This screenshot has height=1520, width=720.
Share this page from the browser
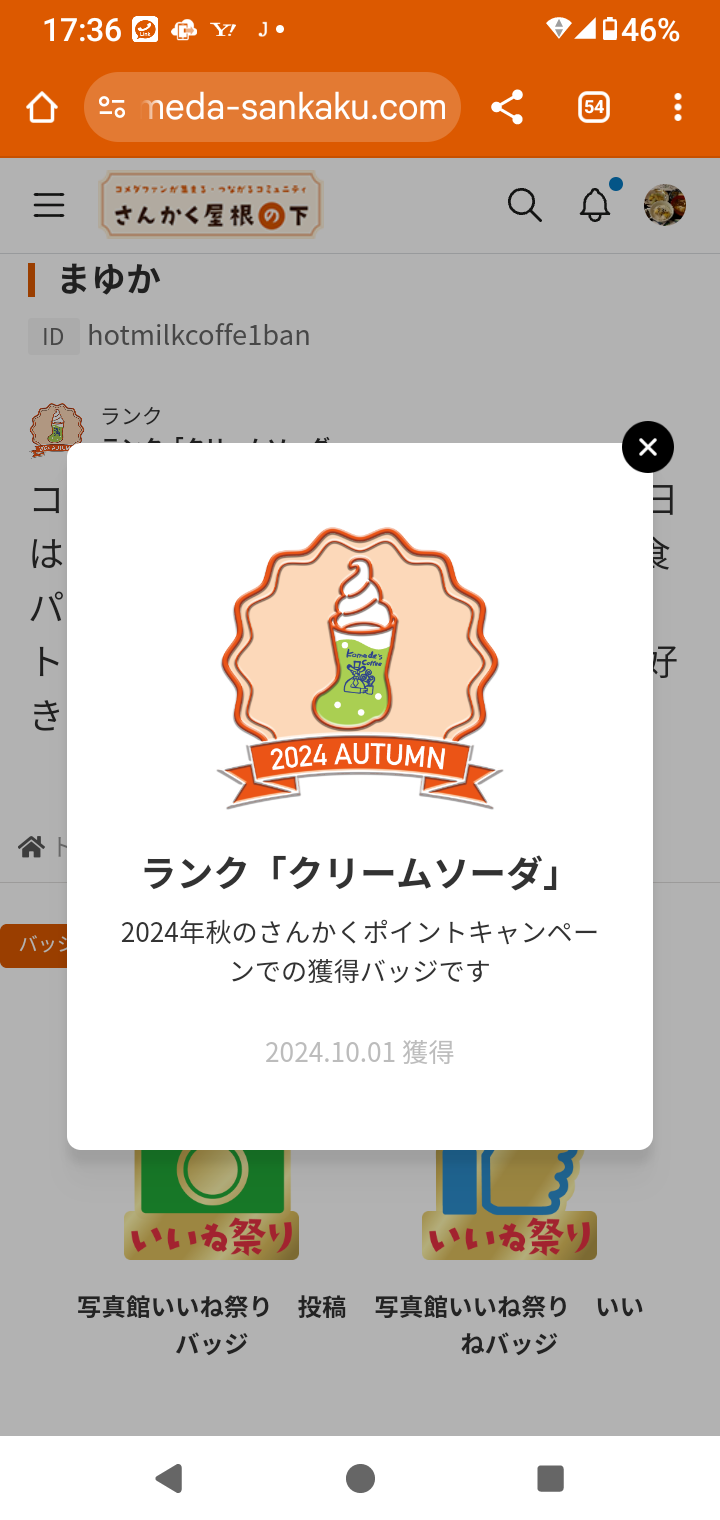coord(508,107)
